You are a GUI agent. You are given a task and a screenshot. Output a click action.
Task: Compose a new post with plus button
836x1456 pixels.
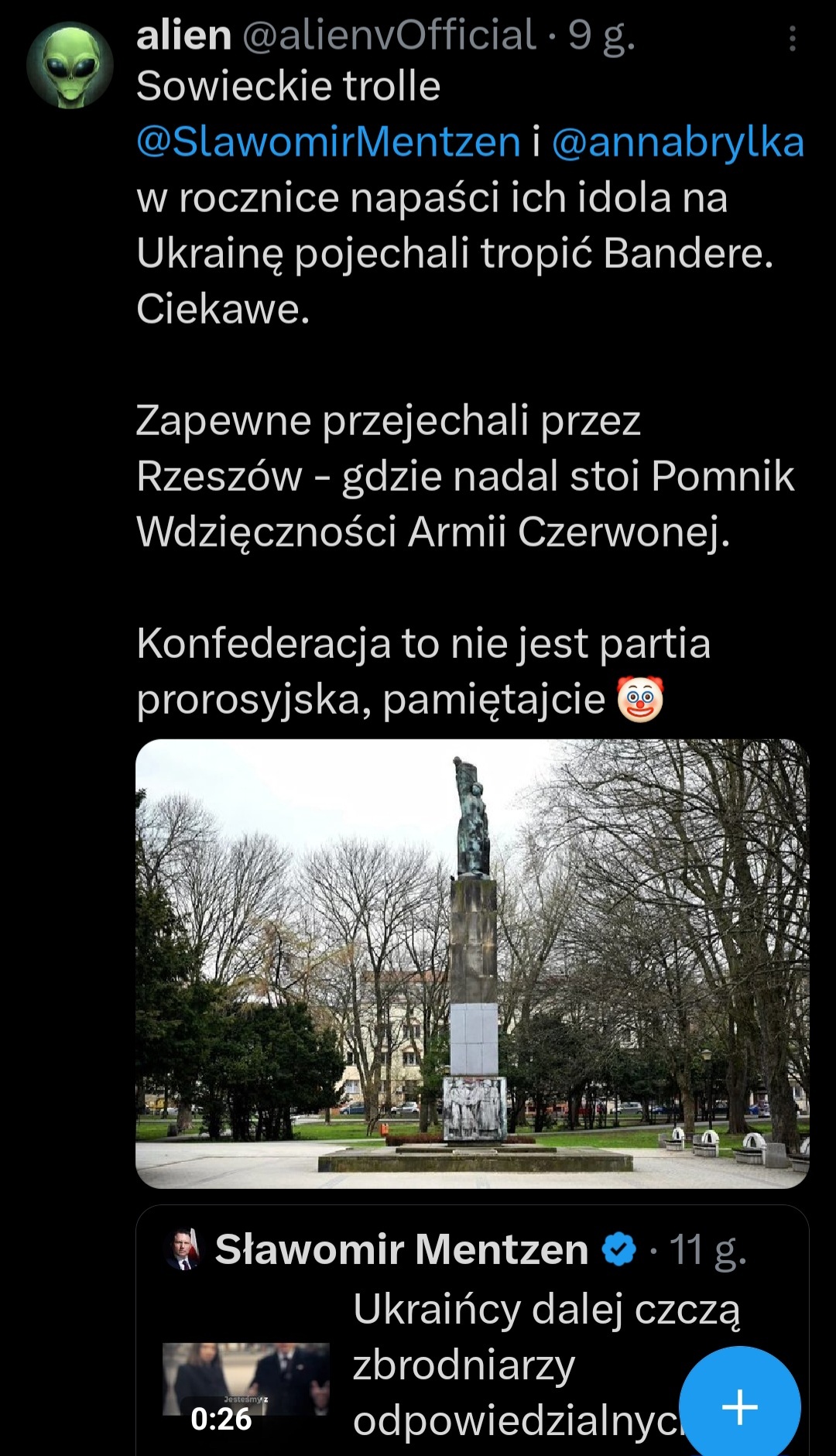739,1406
